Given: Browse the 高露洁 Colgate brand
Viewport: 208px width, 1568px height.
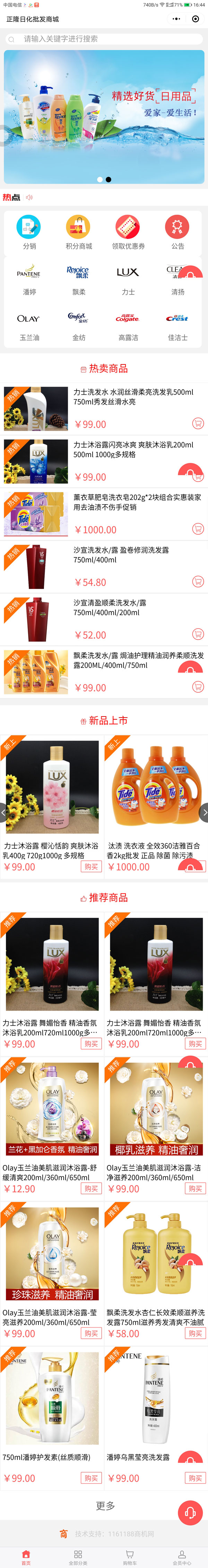Looking at the screenshot, I should click(x=128, y=326).
